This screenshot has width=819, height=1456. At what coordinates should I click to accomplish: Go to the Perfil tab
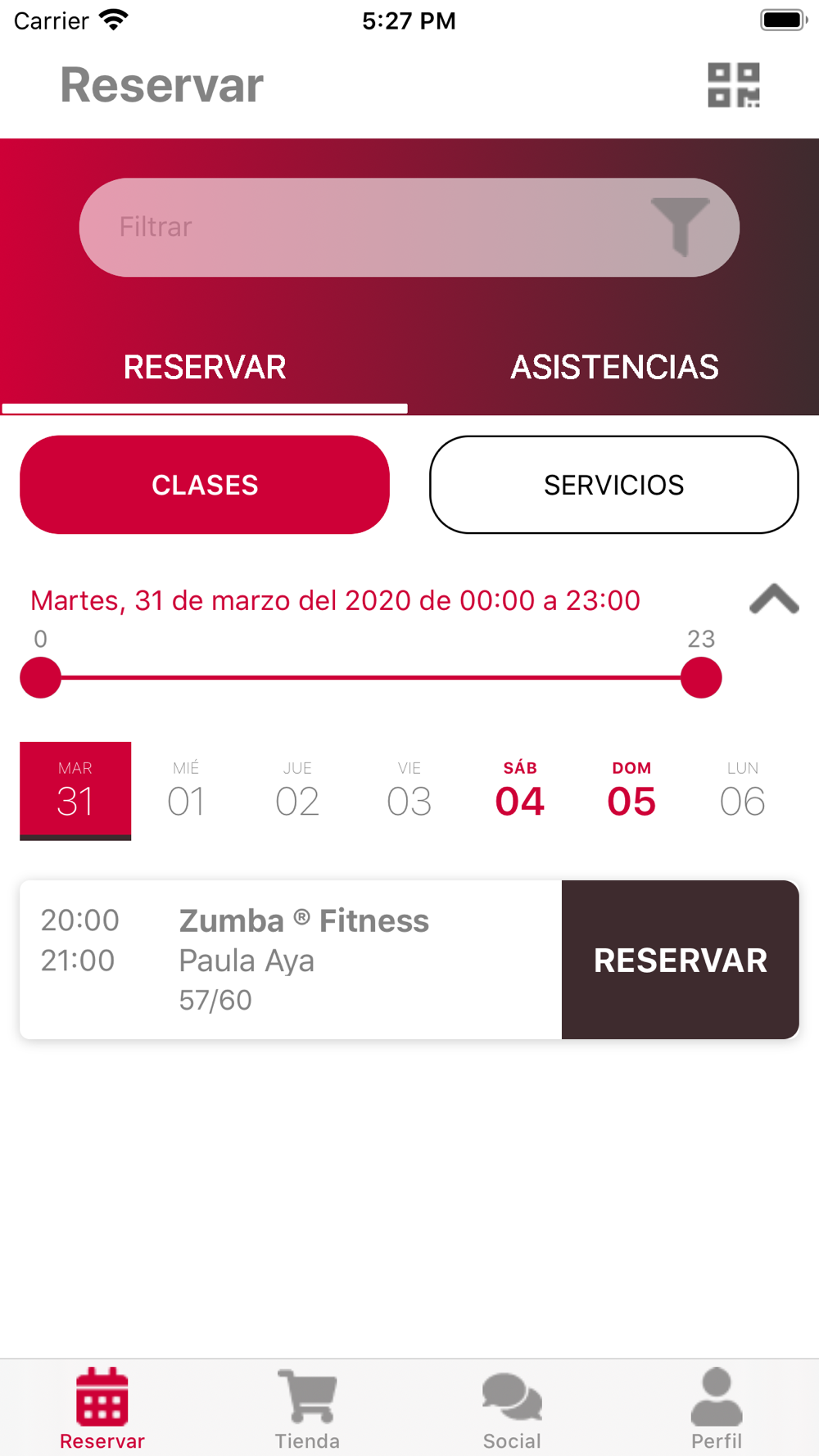717,1409
